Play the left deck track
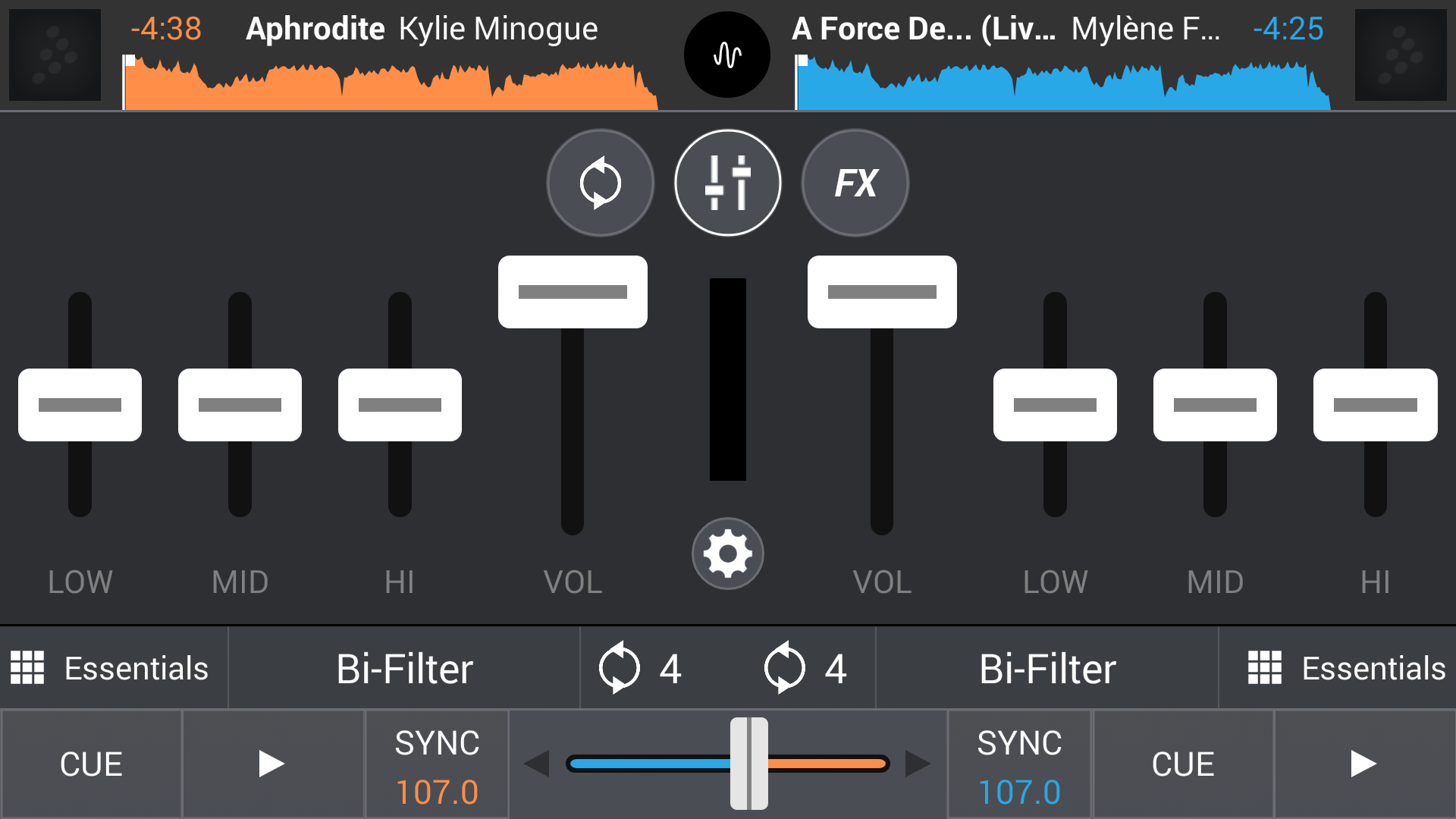 272,764
